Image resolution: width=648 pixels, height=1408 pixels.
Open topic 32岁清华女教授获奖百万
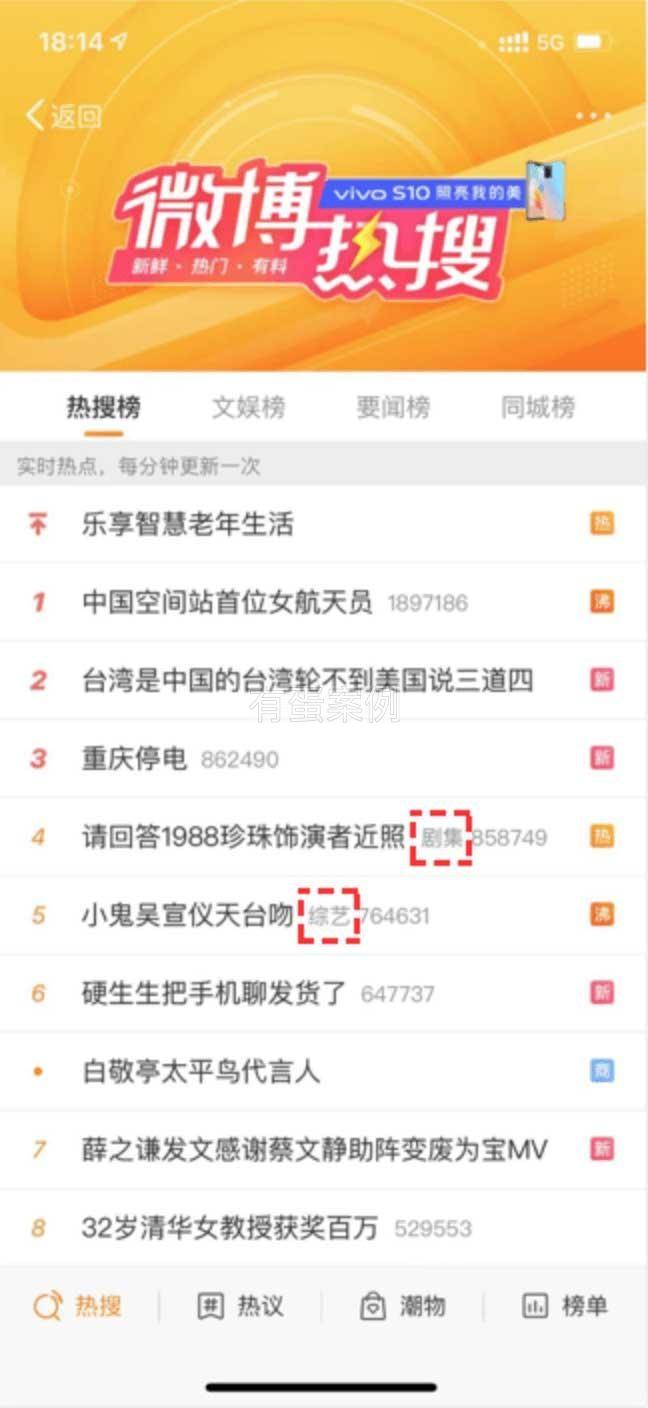230,1228
